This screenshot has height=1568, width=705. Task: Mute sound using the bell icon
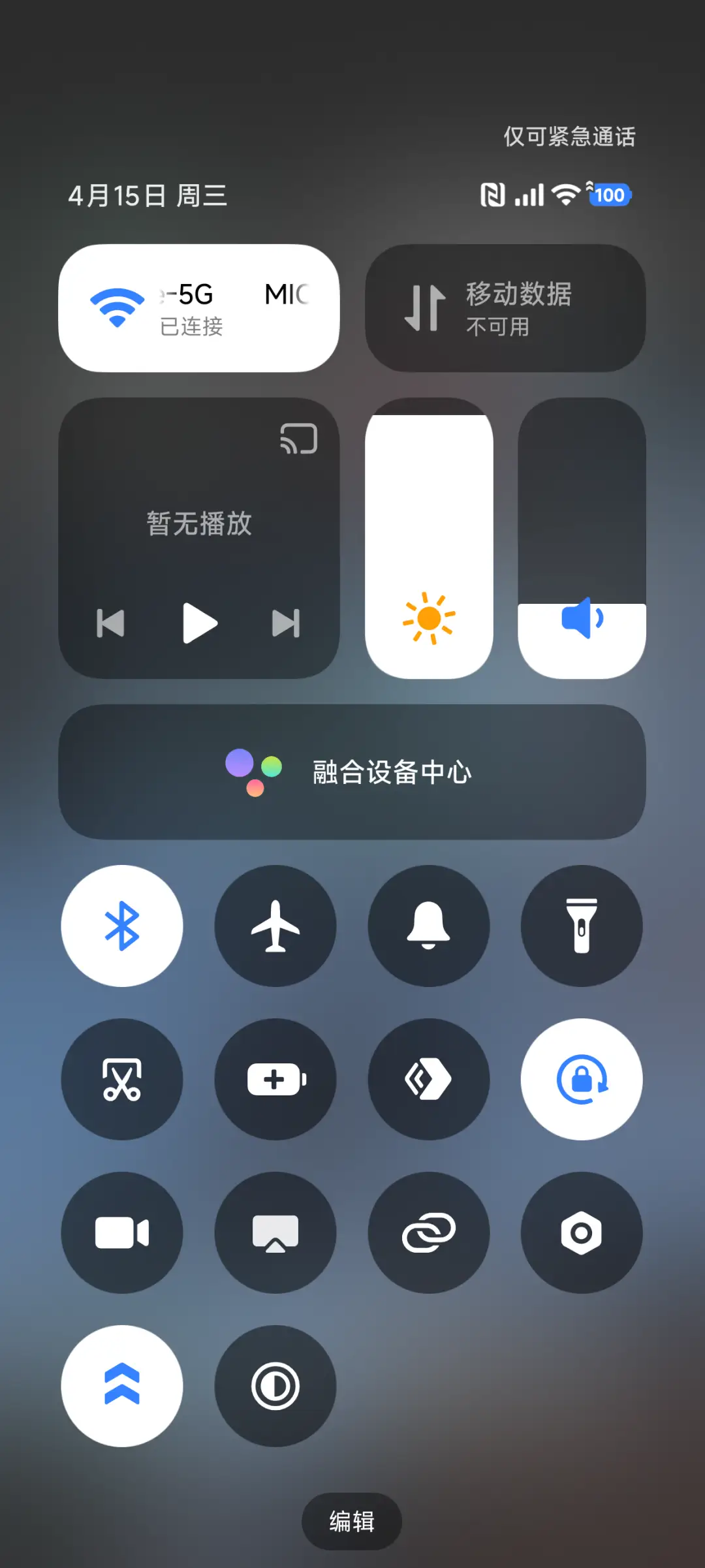pyautogui.click(x=428, y=926)
